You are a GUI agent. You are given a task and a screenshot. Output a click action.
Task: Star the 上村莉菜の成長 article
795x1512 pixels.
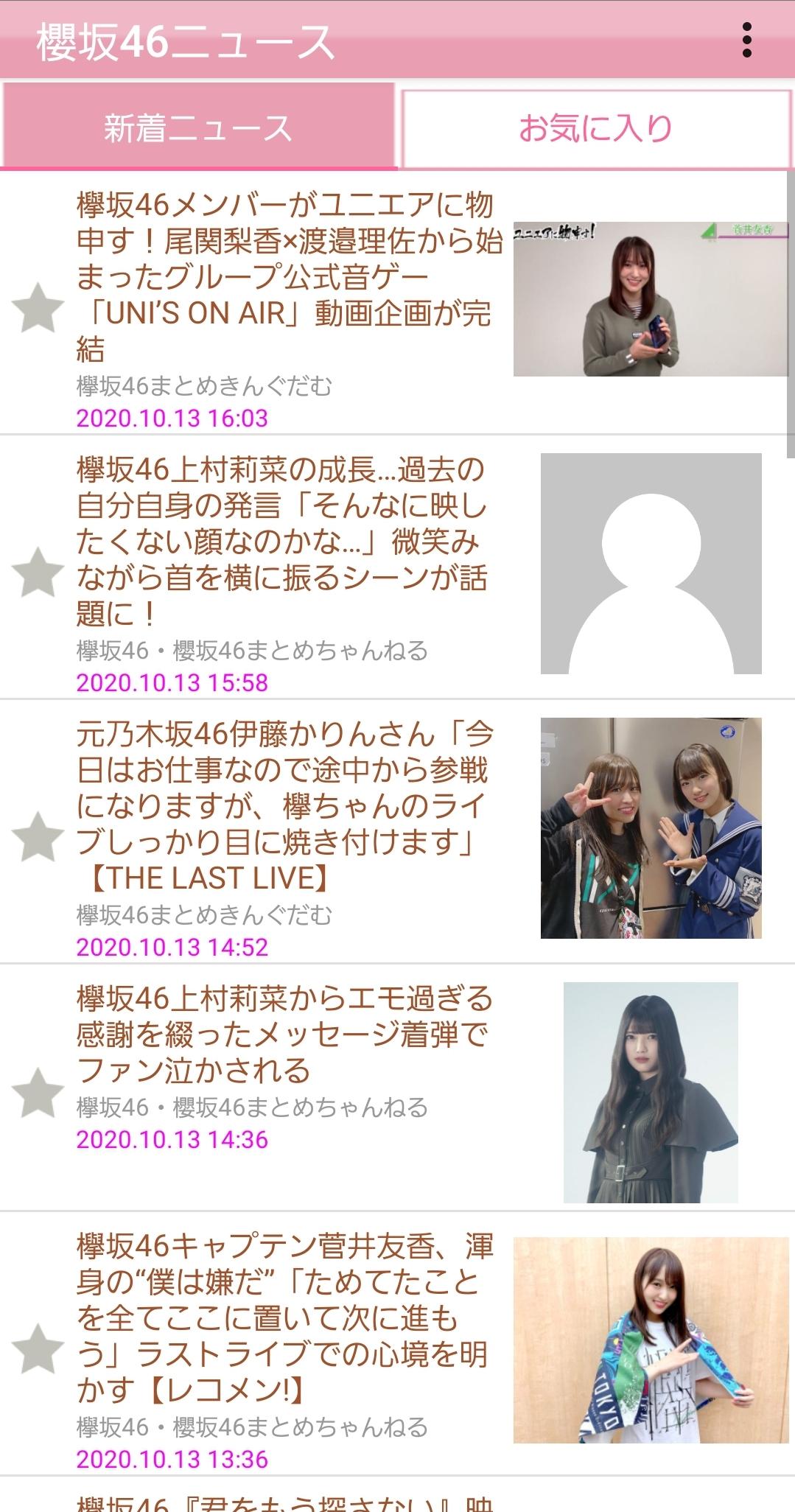38,573
